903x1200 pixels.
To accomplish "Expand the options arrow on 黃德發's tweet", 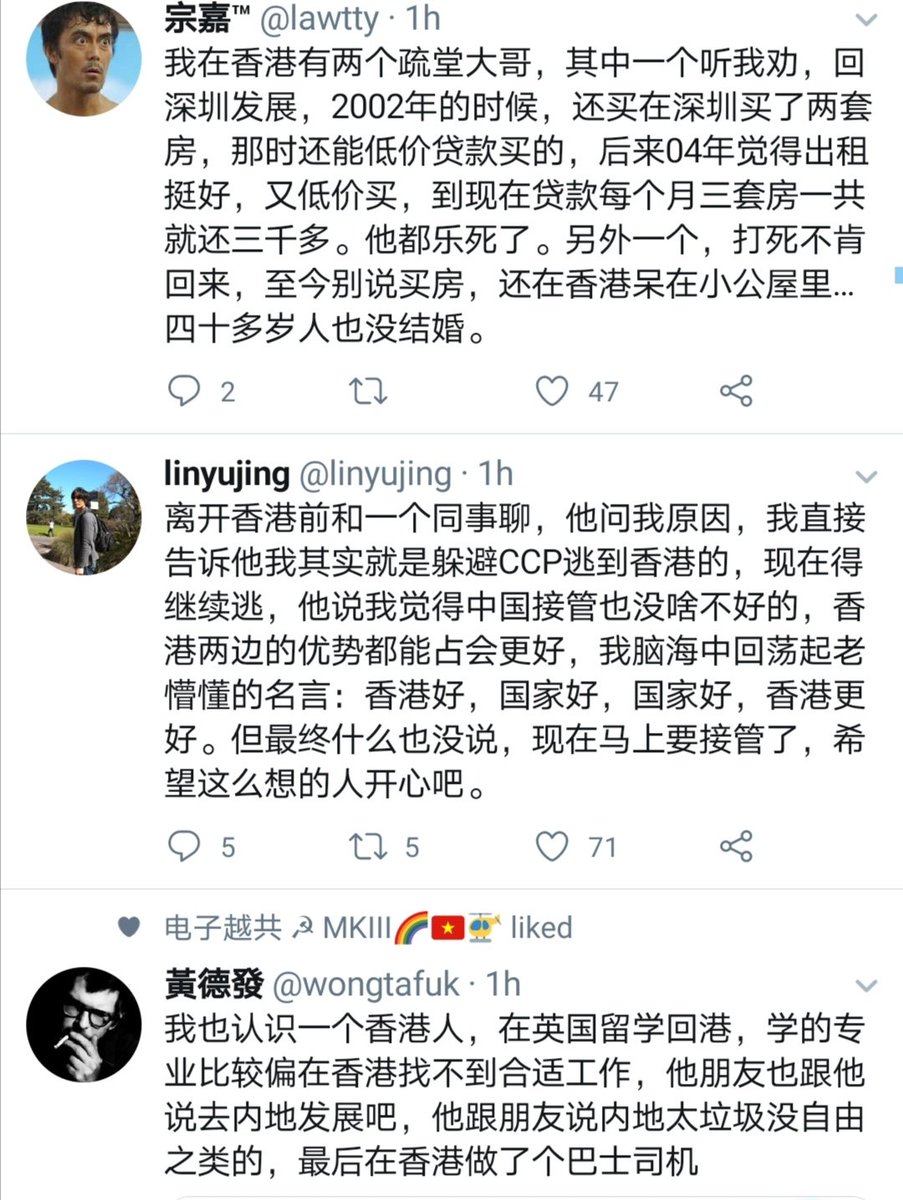I will tap(865, 986).
